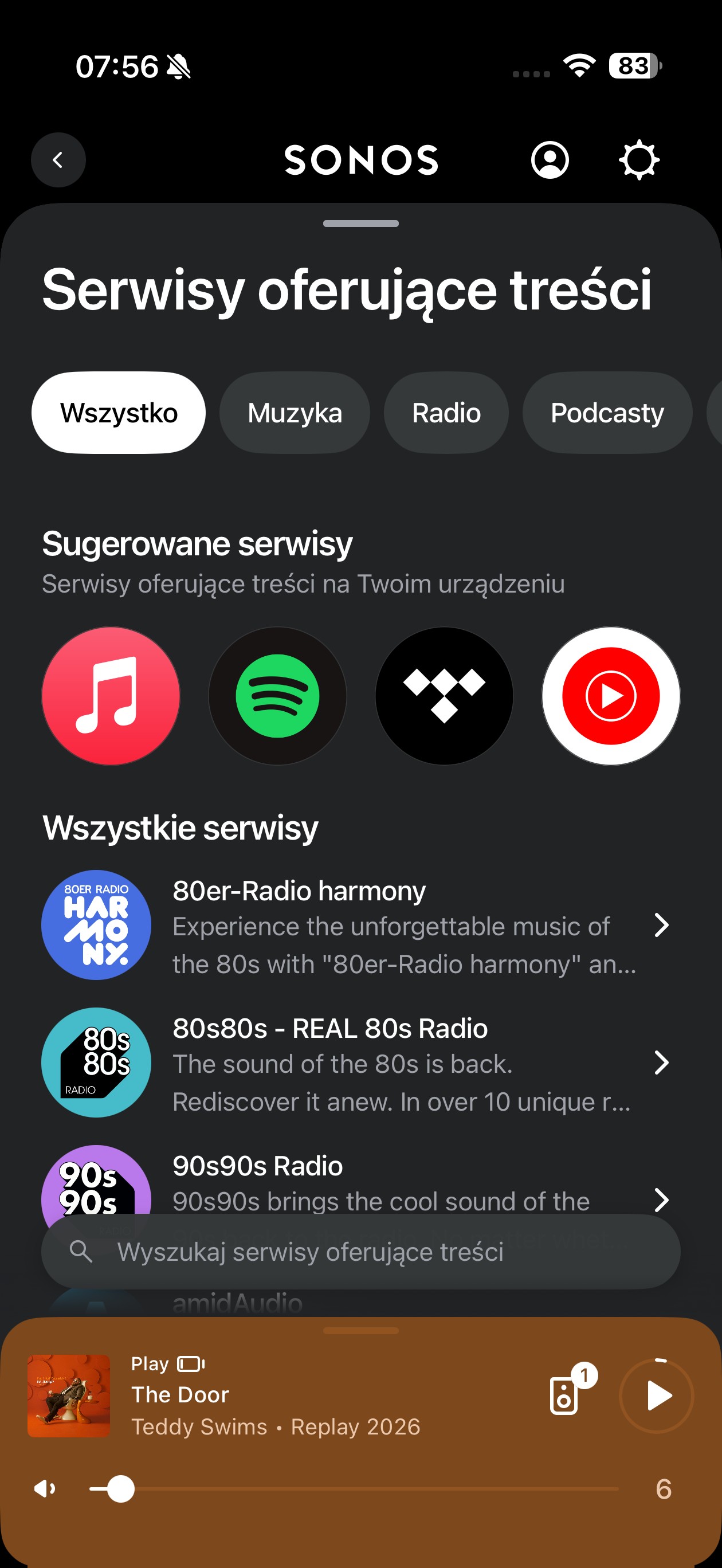
Task: Tap the volume slider track
Action: 365,1489
